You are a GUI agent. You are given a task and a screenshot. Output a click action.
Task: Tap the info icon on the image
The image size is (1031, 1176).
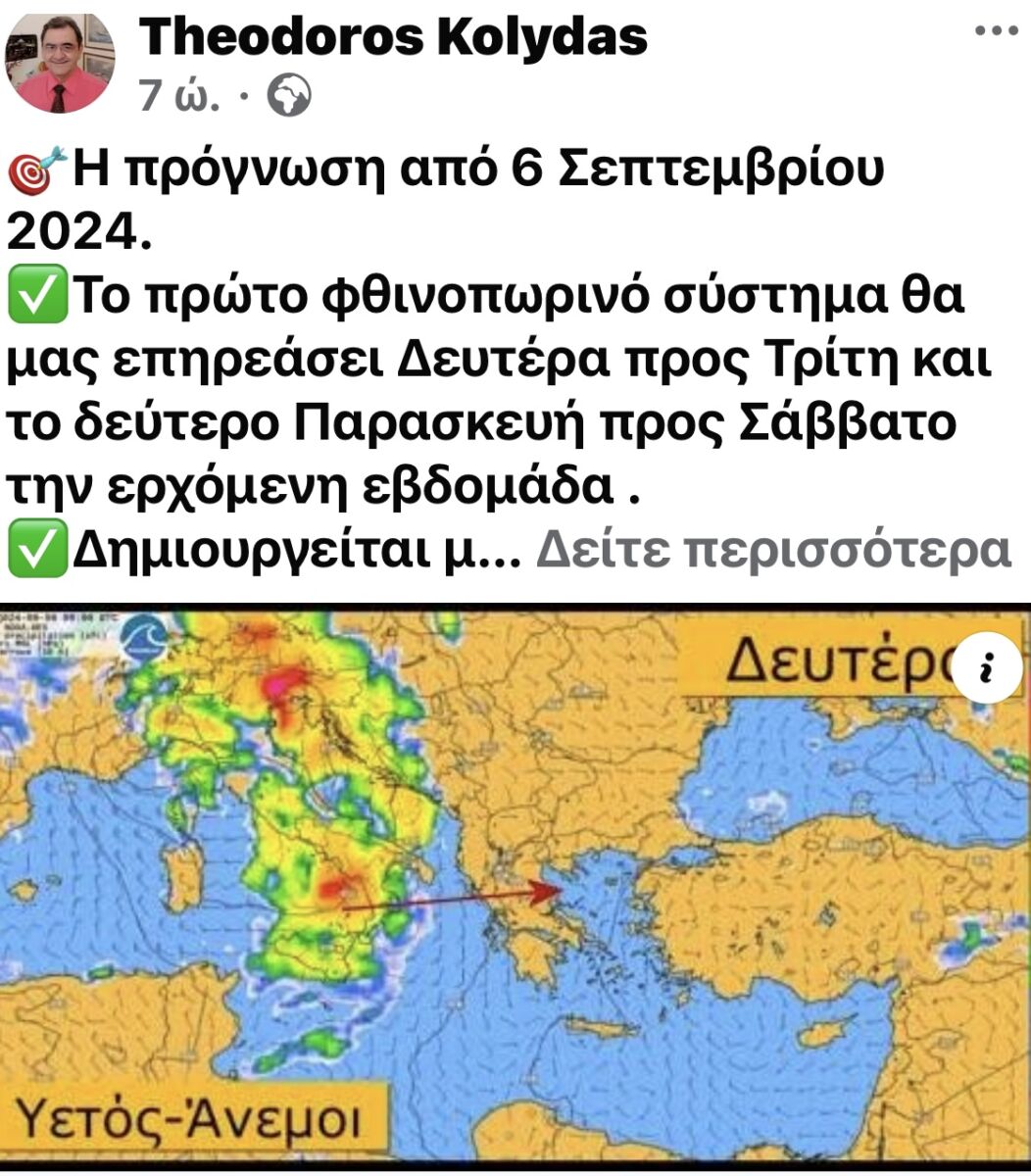click(x=986, y=669)
